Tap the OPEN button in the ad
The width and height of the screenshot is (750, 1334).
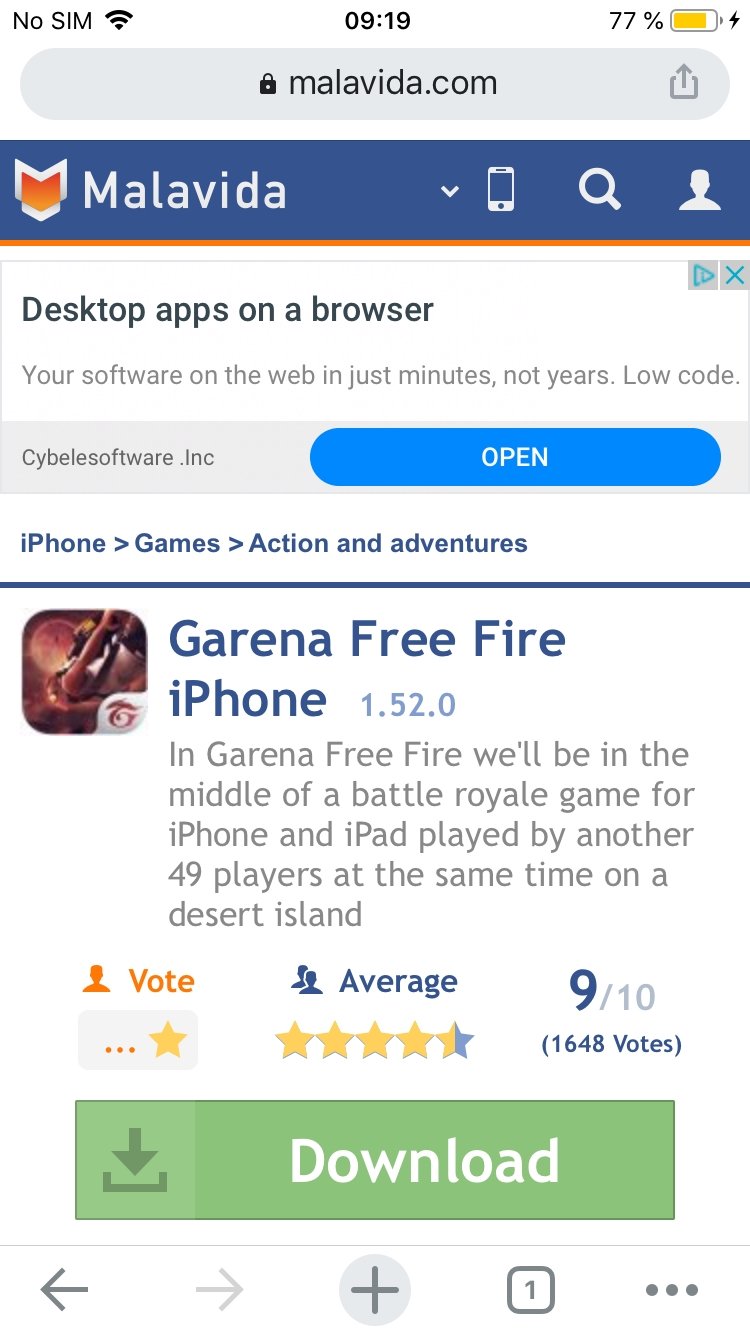tap(515, 457)
